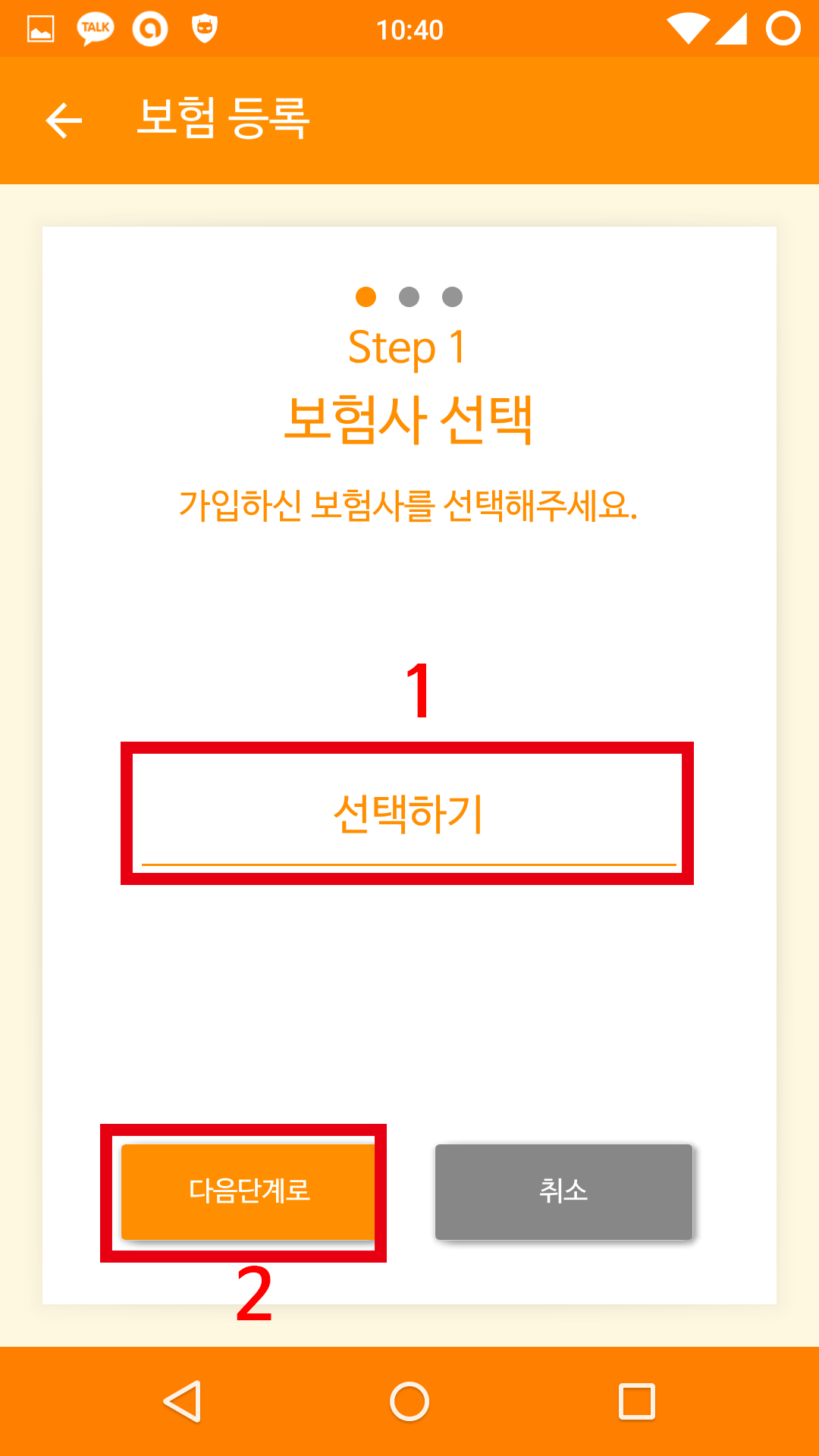Go back from 보험 등록 screen
819x1456 pixels.
[x=64, y=121]
